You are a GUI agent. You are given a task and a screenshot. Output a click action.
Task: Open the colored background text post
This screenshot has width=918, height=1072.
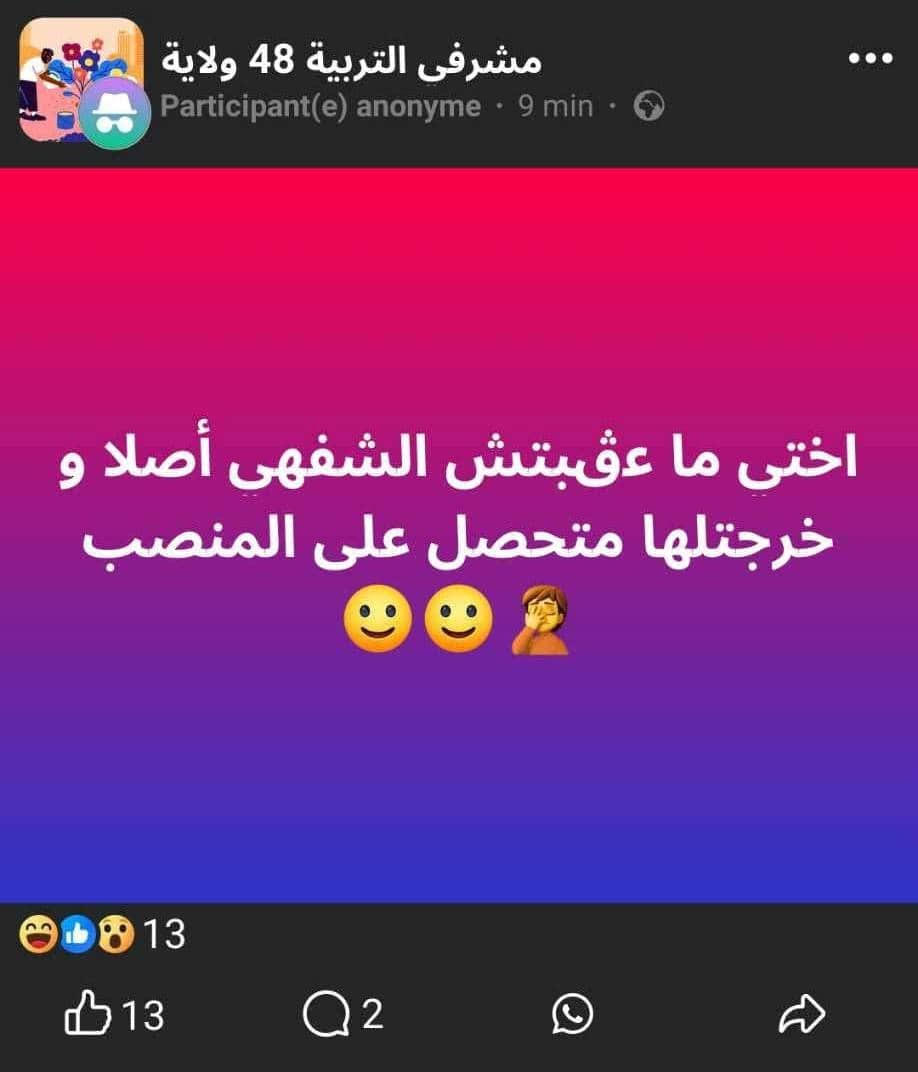point(459,535)
